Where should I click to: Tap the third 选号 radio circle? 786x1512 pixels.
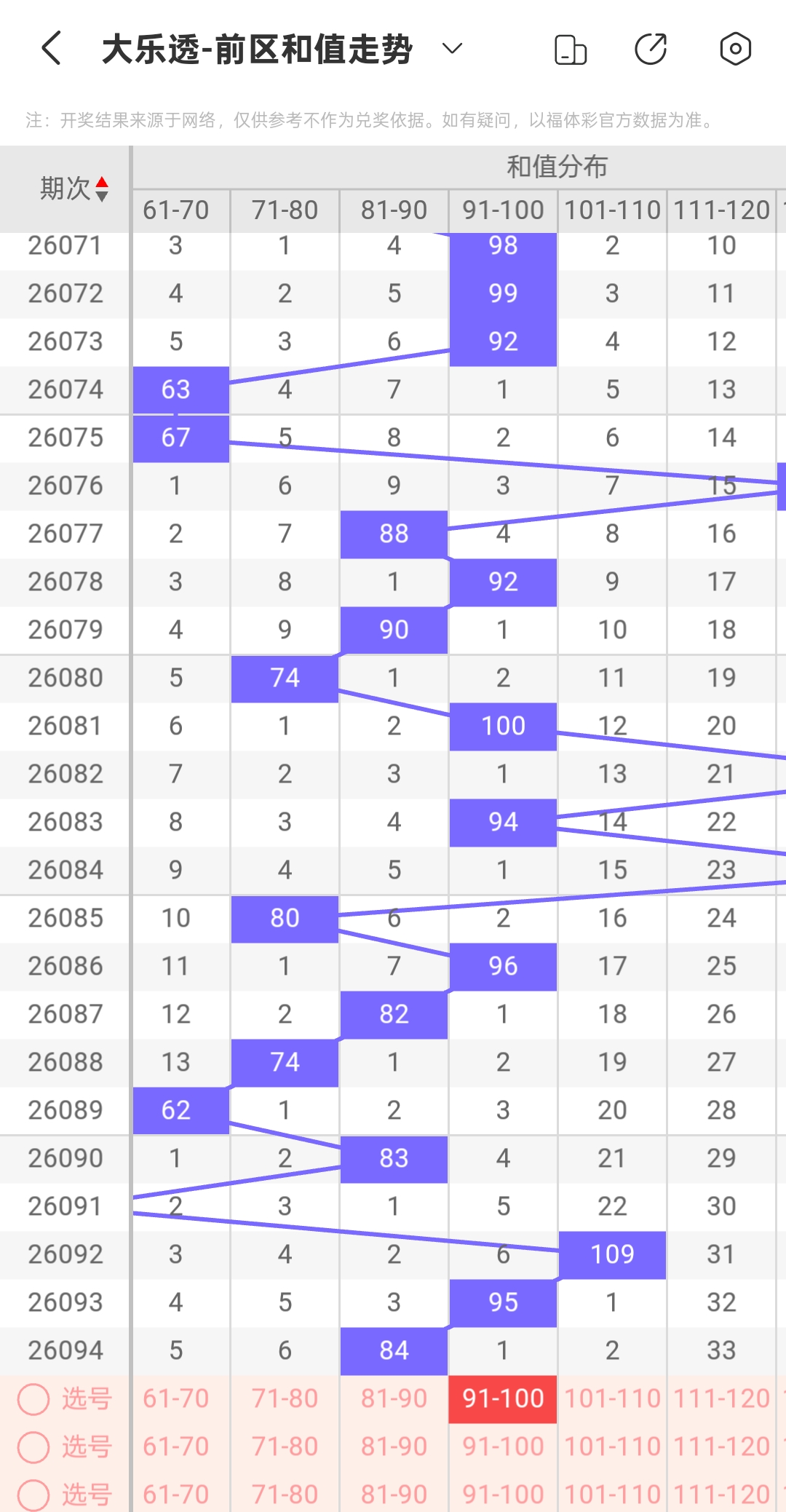click(33, 1495)
